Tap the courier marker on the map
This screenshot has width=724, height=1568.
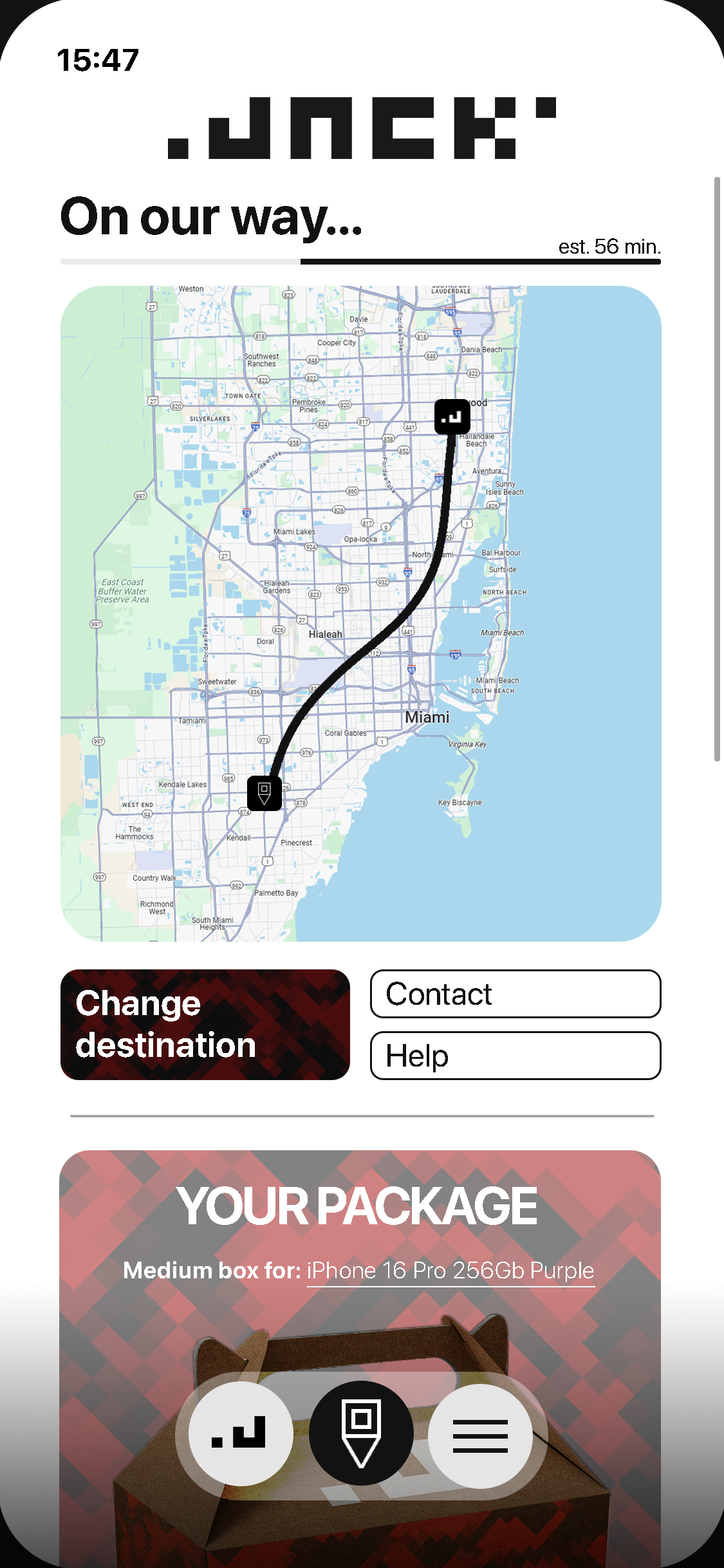pos(452,417)
